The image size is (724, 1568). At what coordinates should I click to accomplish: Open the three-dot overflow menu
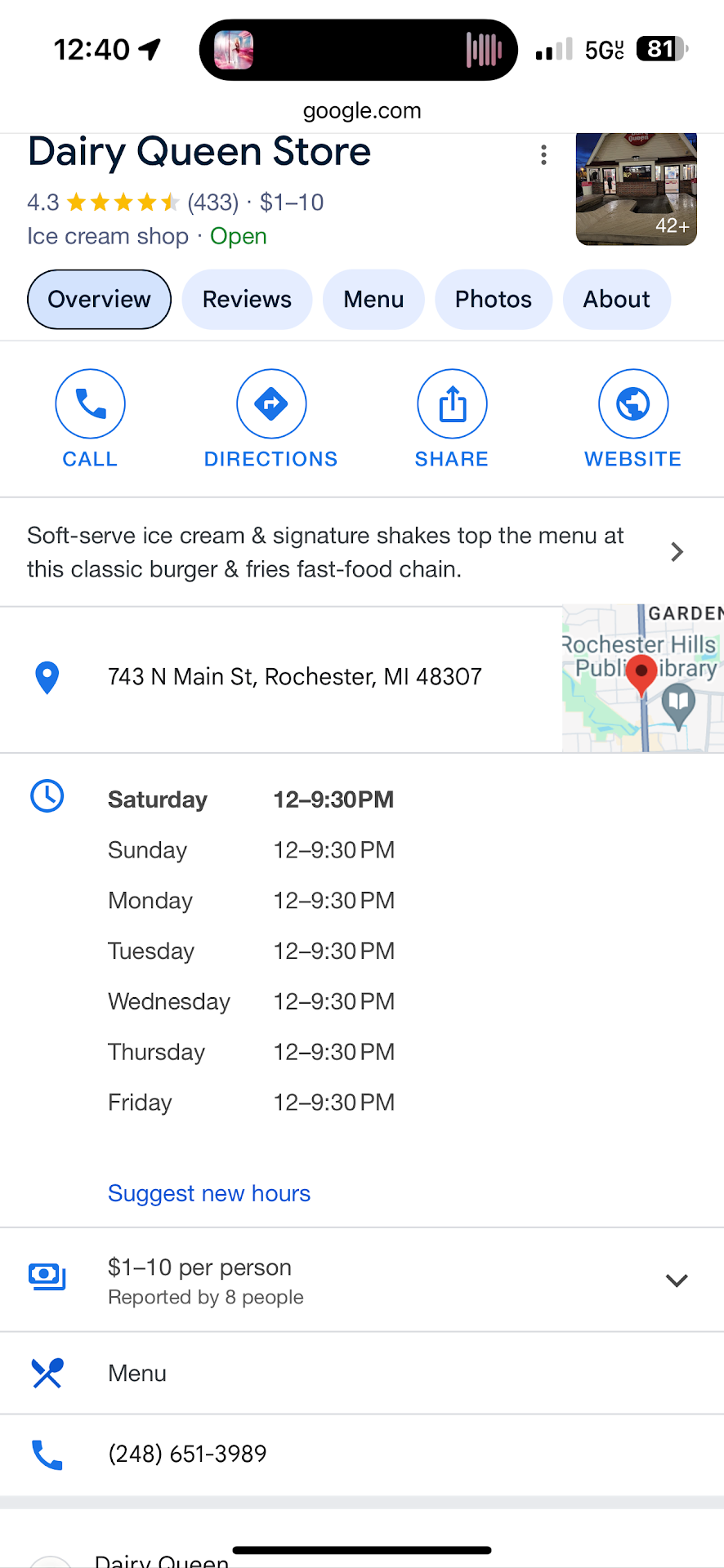tap(543, 155)
